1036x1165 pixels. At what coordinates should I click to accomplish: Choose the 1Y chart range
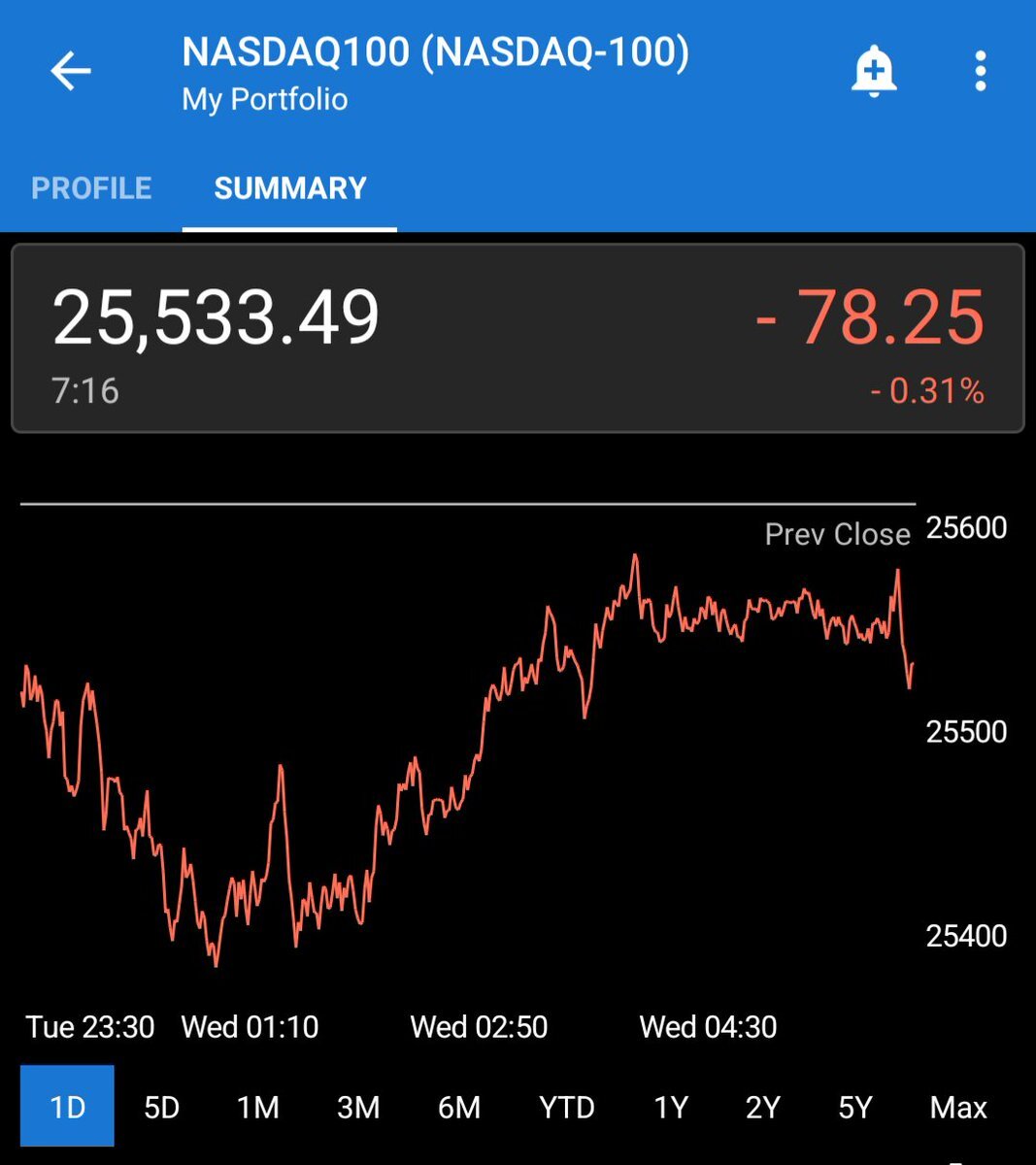tap(670, 1107)
